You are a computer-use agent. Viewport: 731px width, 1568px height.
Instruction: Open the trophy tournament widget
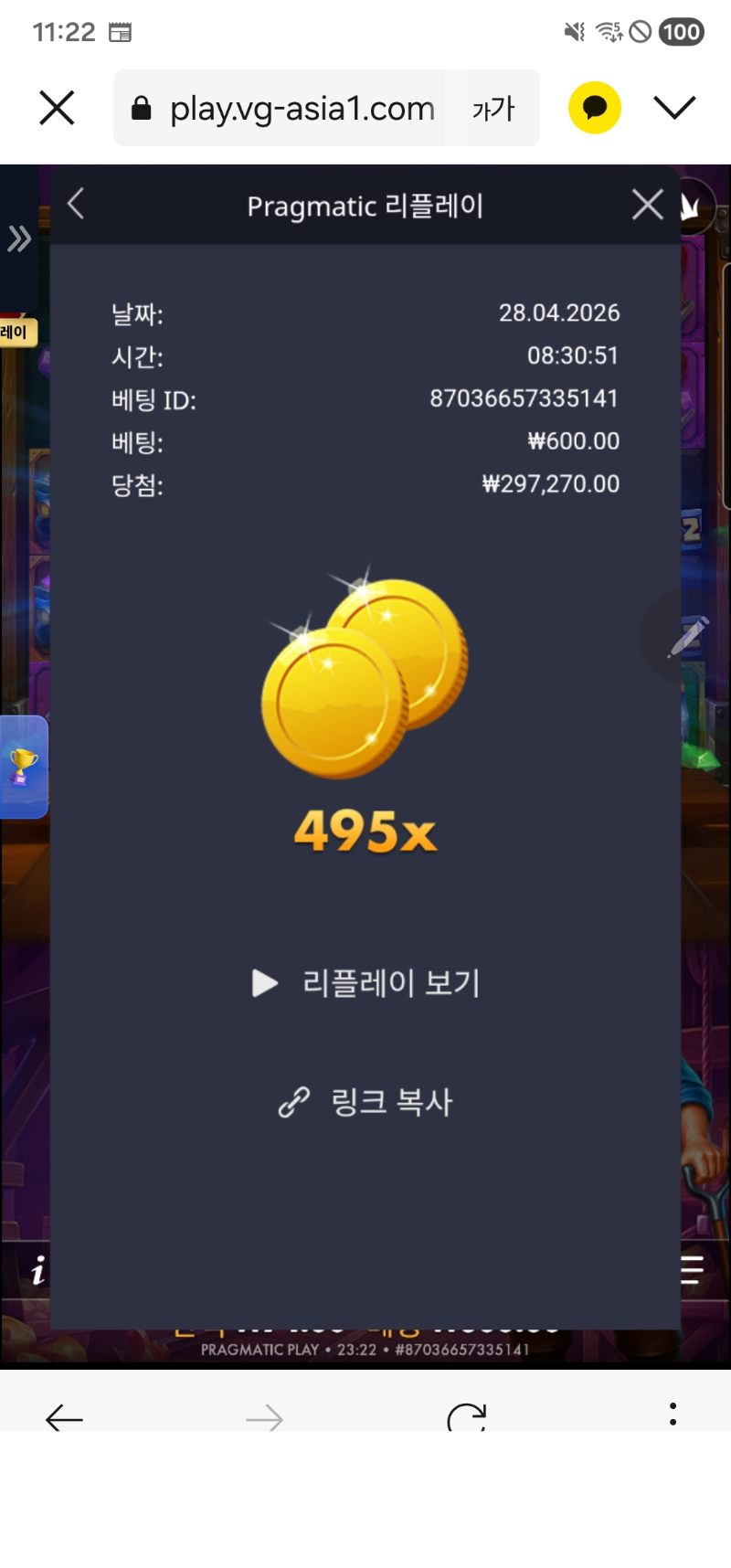click(x=24, y=767)
